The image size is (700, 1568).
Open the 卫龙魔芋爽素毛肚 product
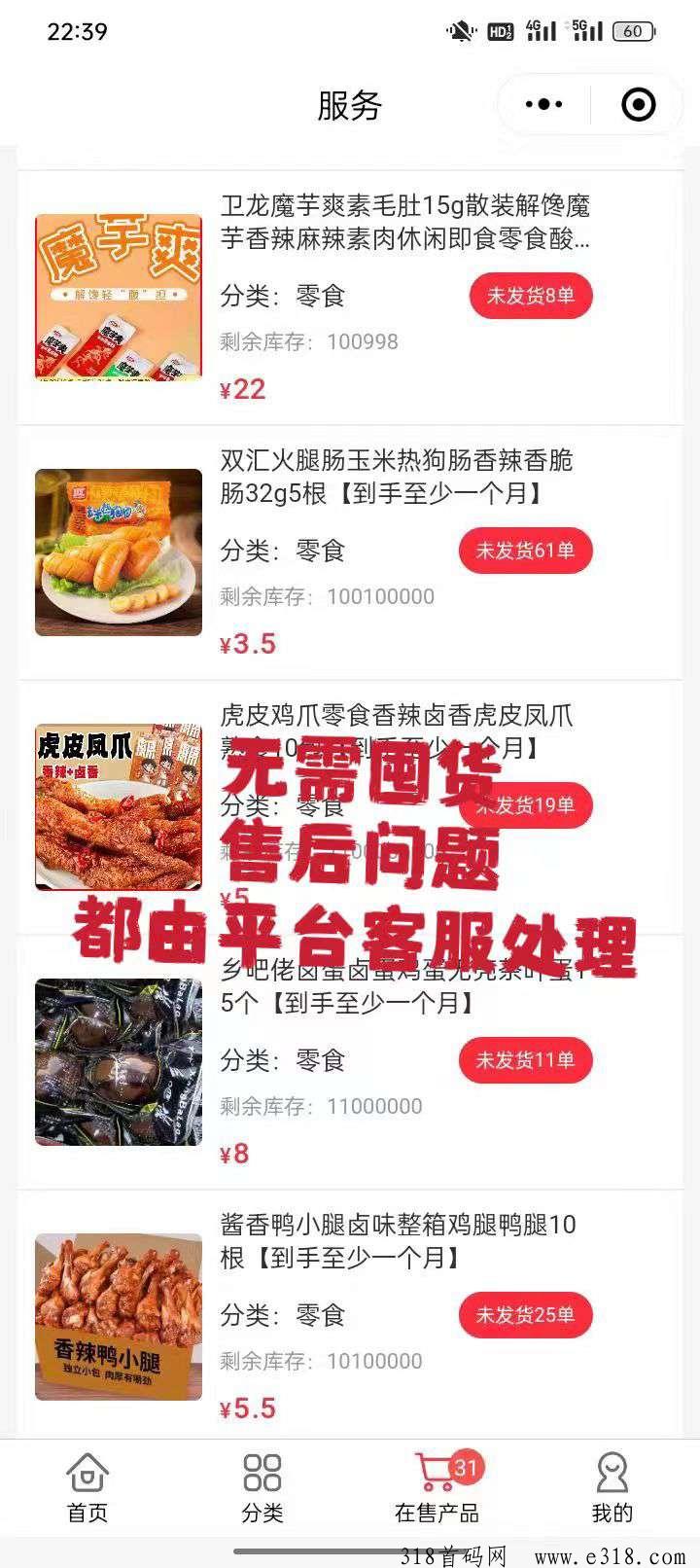click(404, 222)
